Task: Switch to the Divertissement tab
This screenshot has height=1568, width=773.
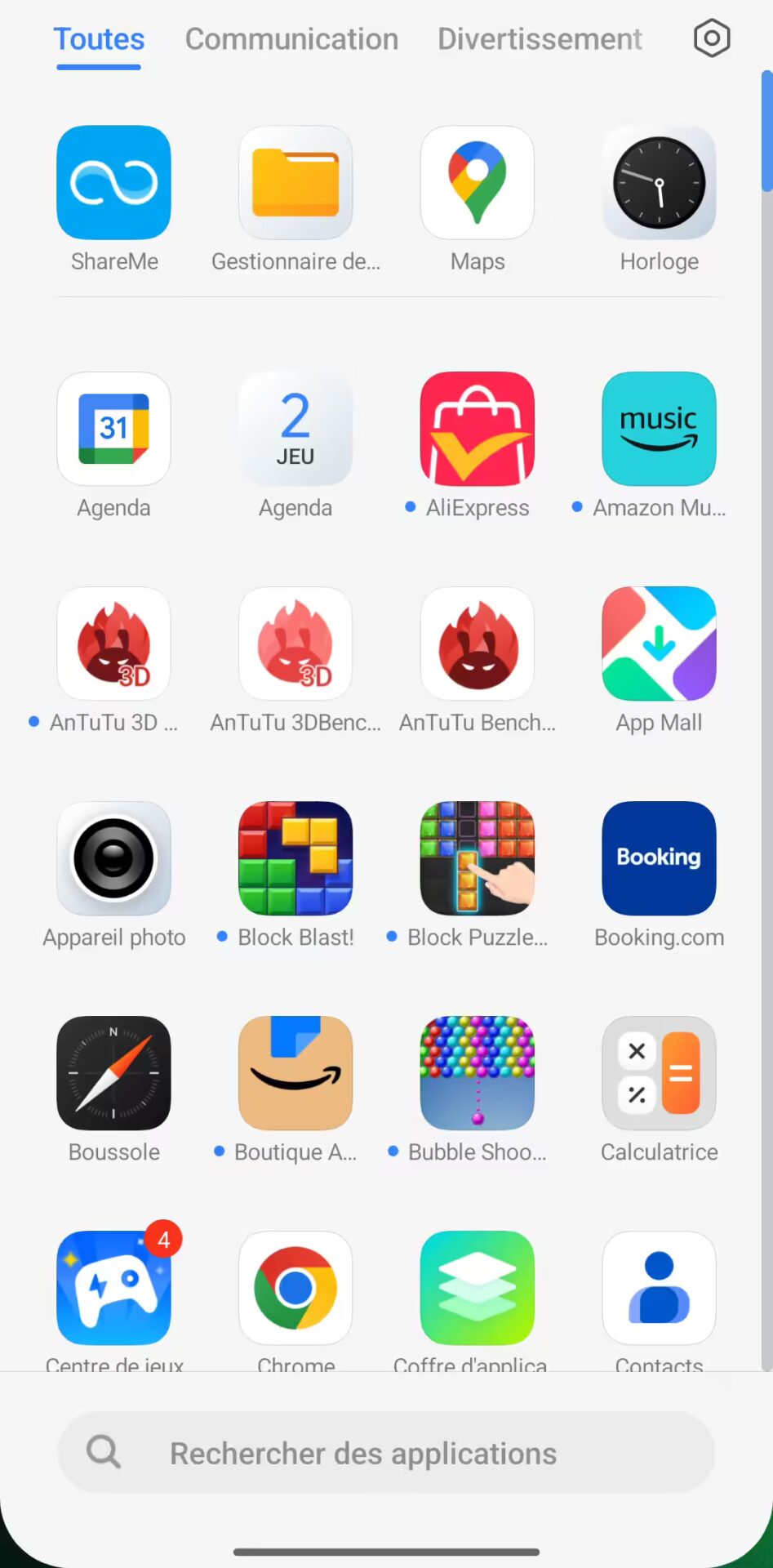Action: point(540,39)
